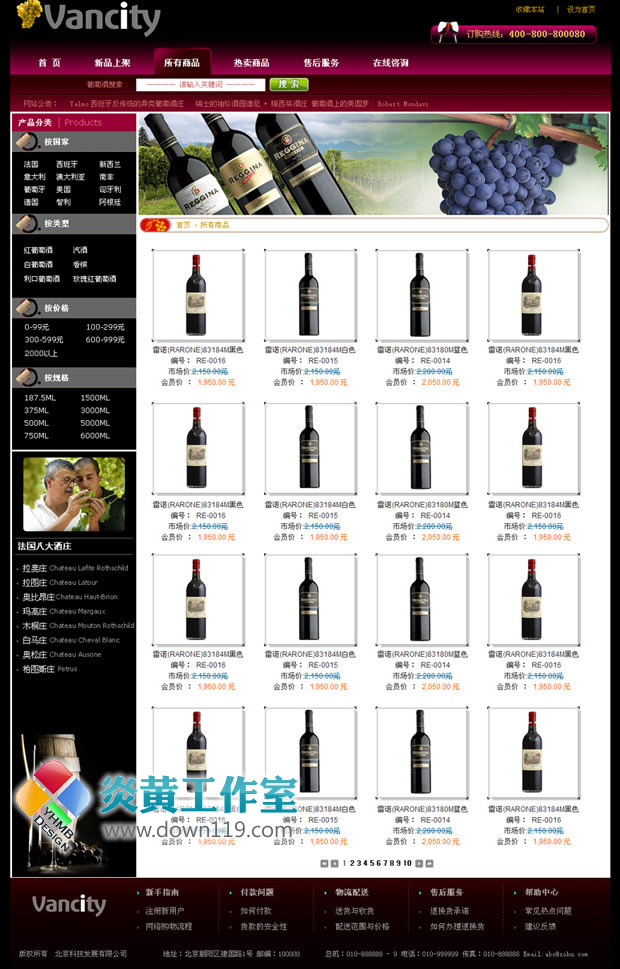Click the 首页 breadcrumb link
This screenshot has width=620, height=969.
point(182,225)
